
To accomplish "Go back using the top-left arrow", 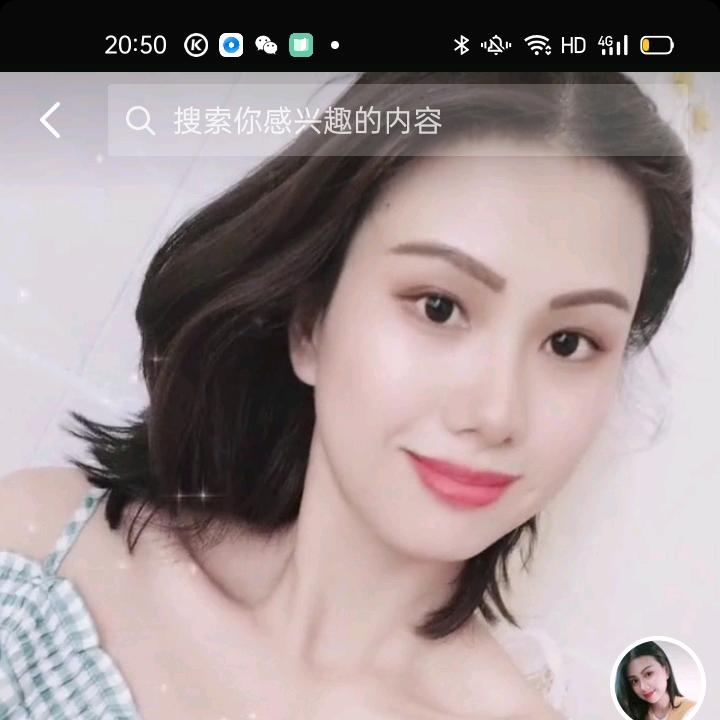I will (x=50, y=121).
